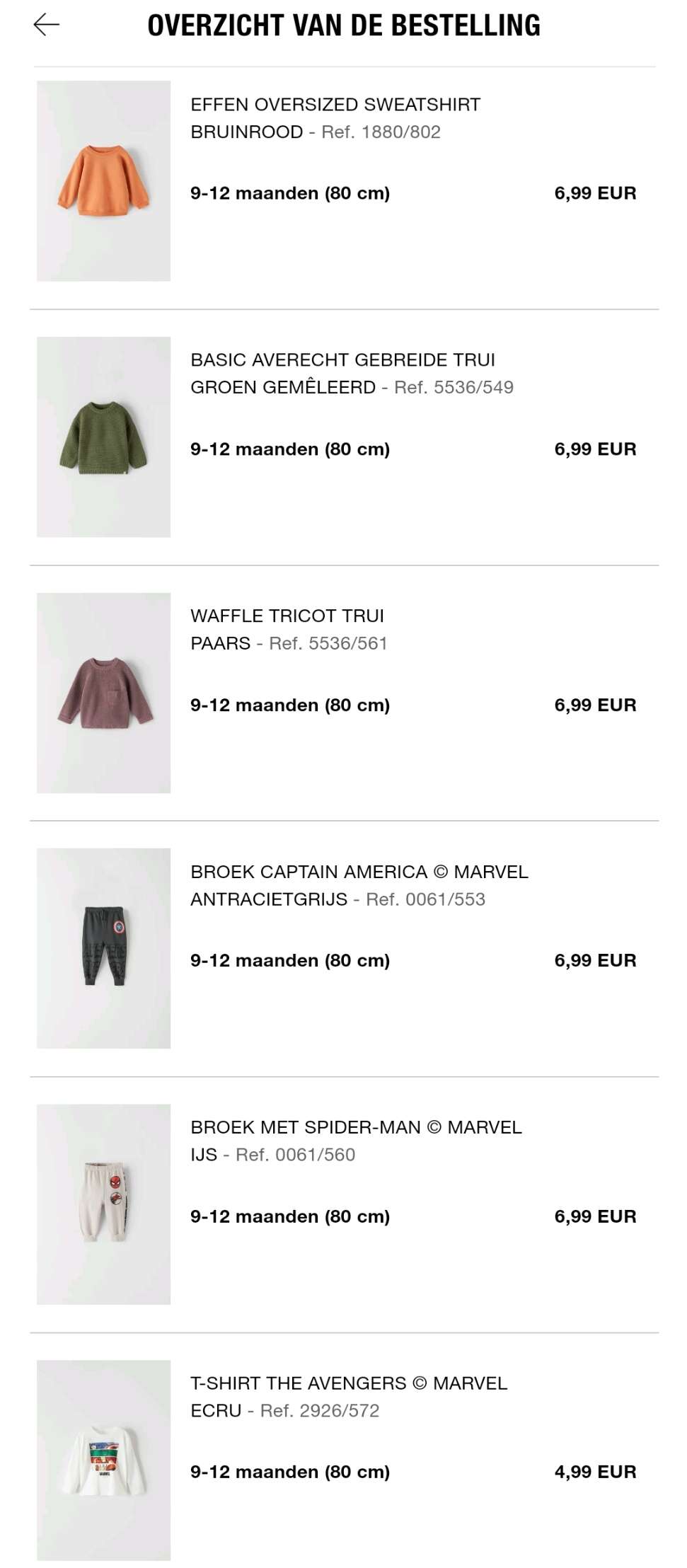Open the Basic Averecht Gebreide Trui item
687x1568 pixels.
(x=344, y=437)
